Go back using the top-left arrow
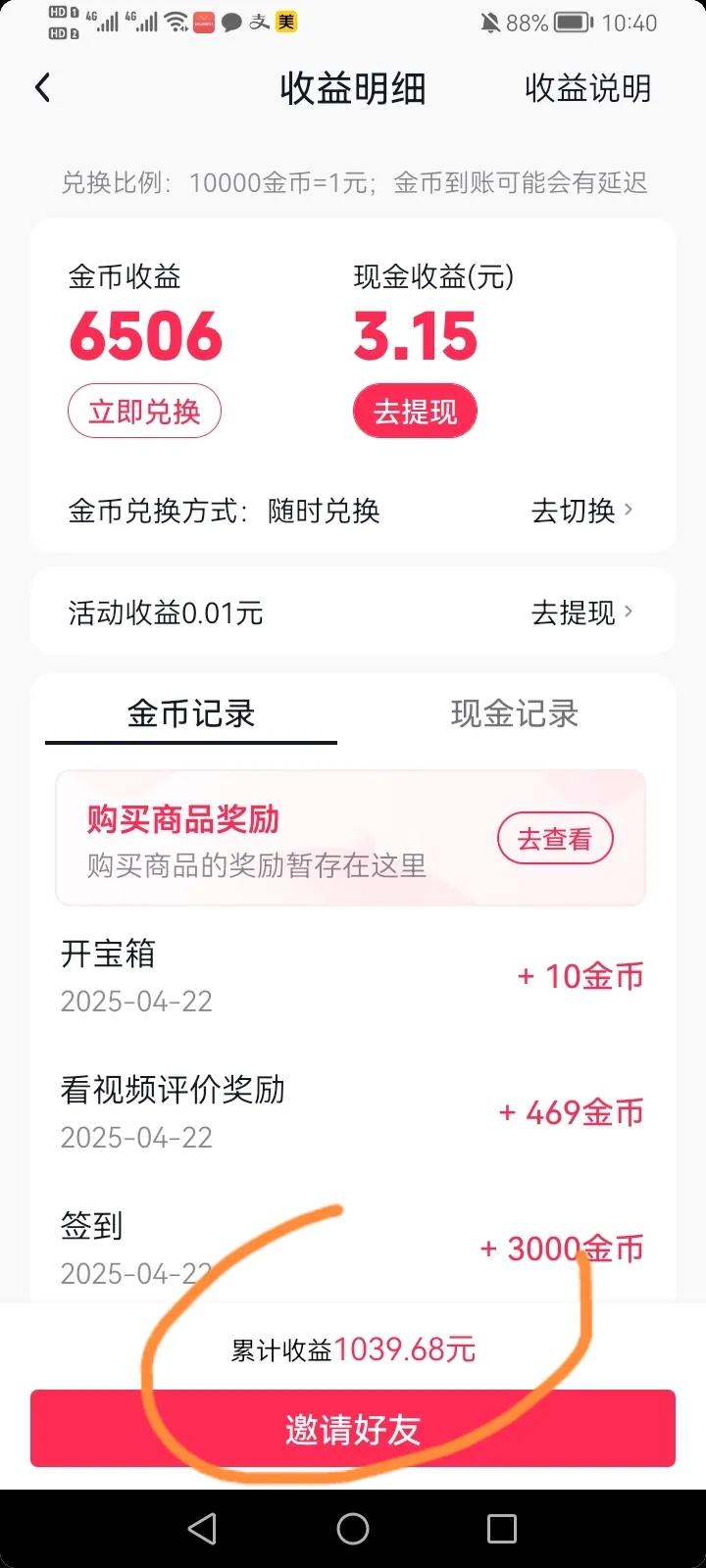Screen dimensions: 706x1568 tap(42, 88)
